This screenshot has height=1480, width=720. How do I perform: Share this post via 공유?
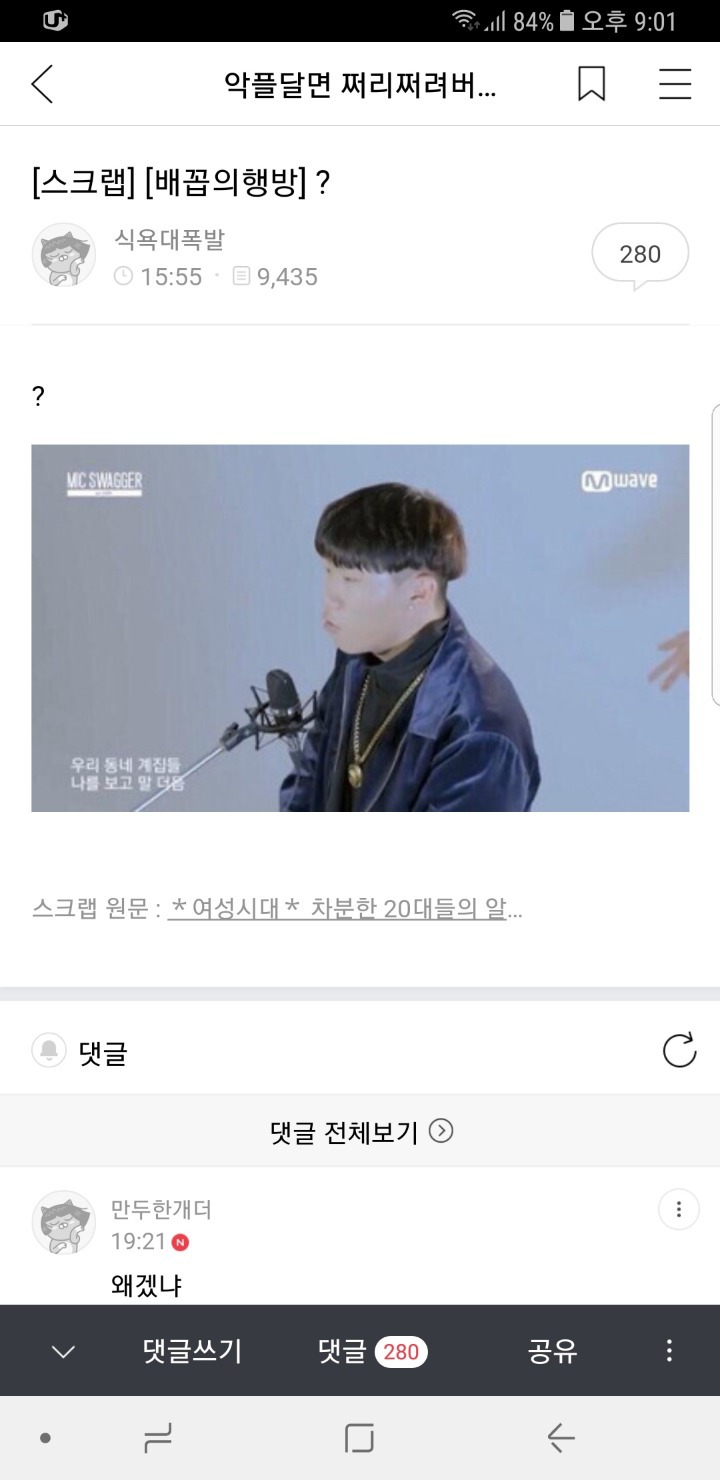tap(552, 1352)
